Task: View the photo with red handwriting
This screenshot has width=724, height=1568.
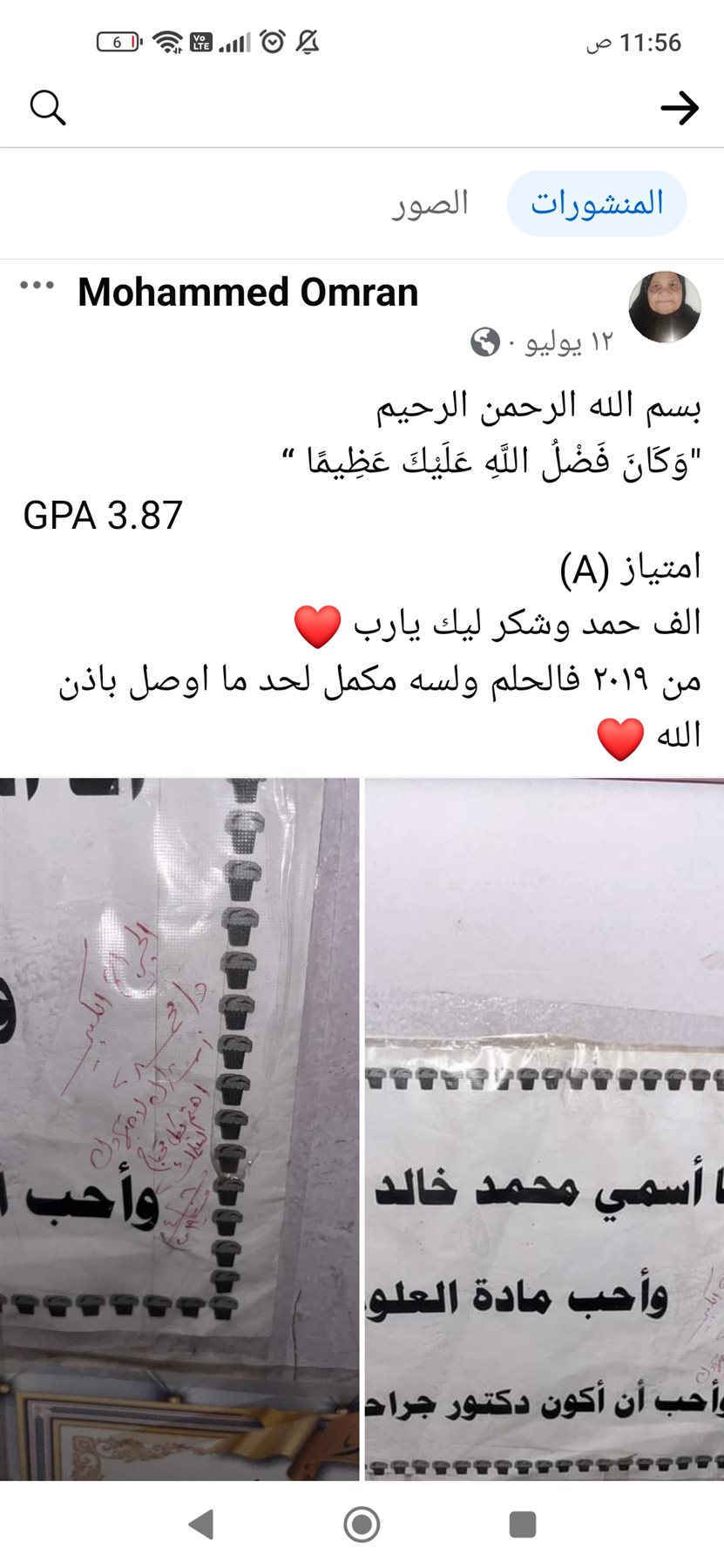Action: [x=179, y=1128]
